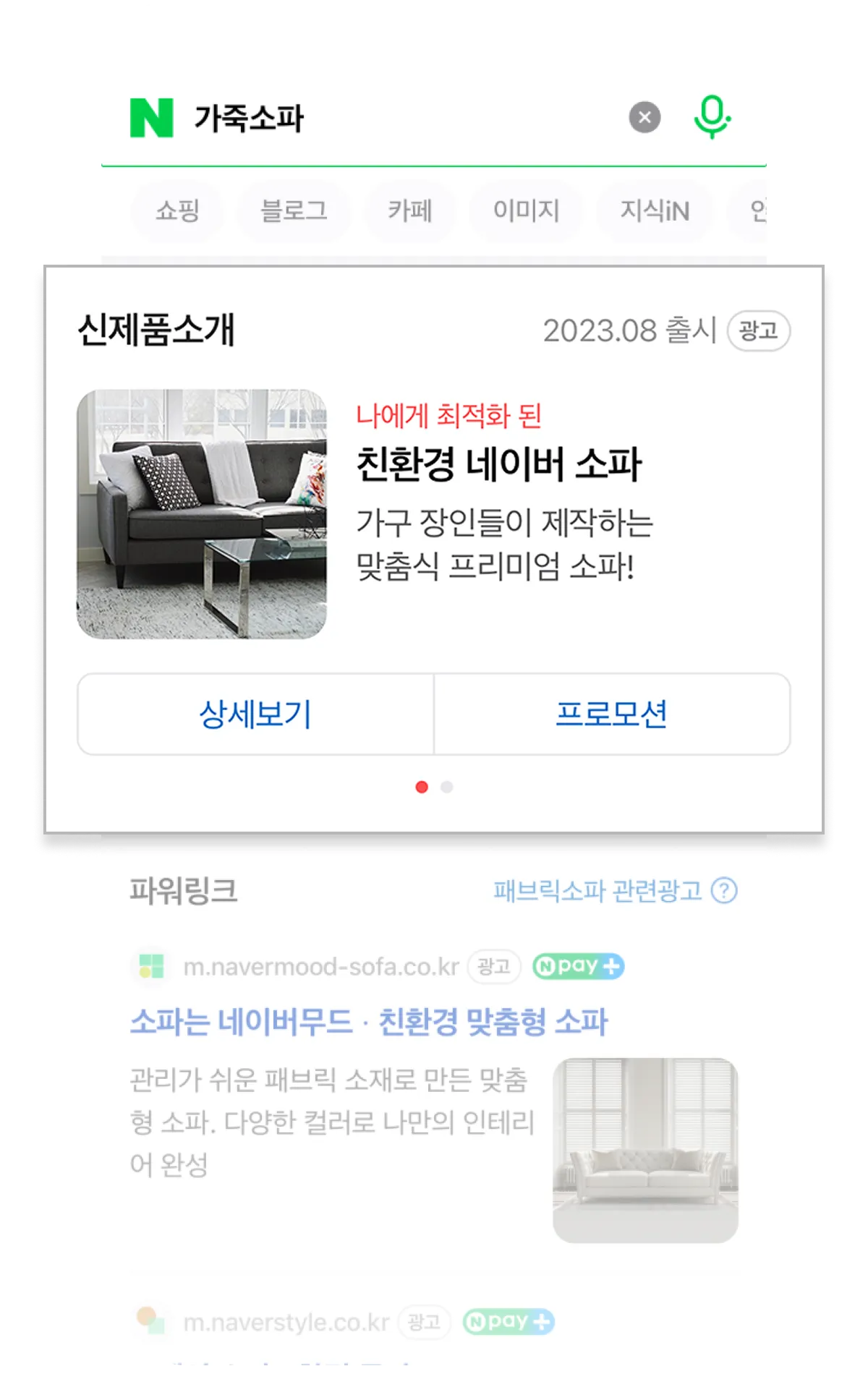Screen dimensions: 868x1400
Task: Clear the search text 가죽소파
Action: [x=644, y=117]
